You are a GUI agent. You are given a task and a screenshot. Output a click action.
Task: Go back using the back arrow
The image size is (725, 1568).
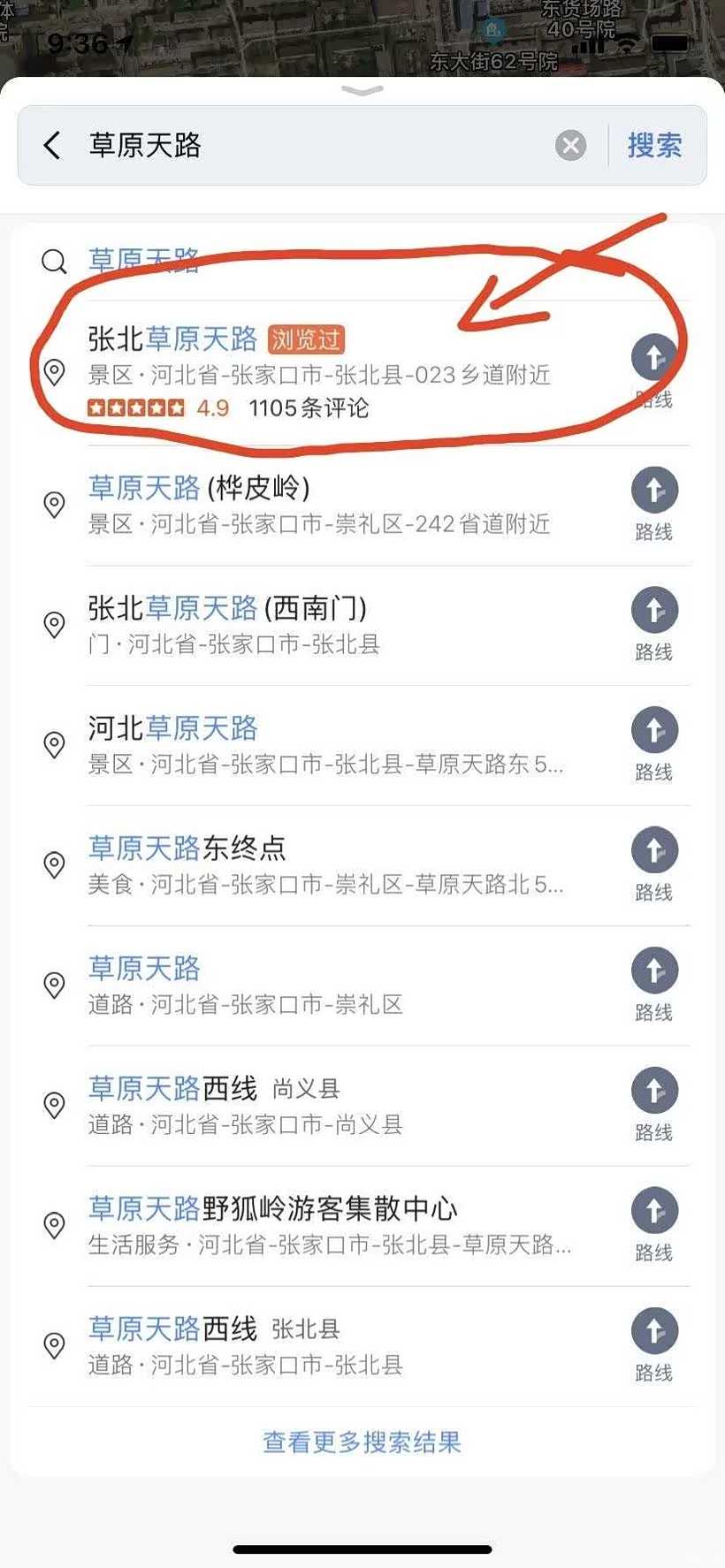[x=52, y=145]
